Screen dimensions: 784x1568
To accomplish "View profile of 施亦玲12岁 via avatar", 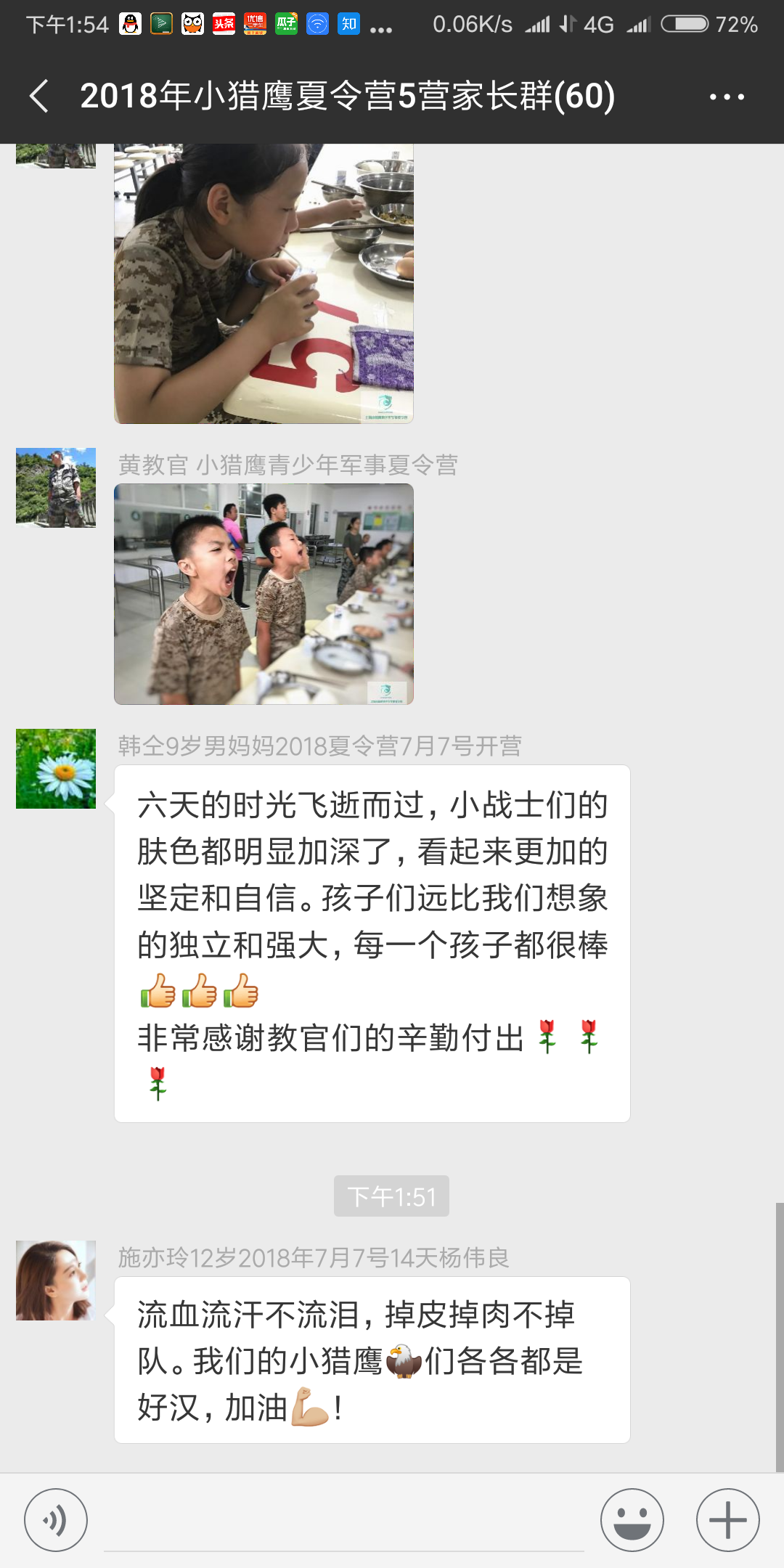I will click(56, 1281).
